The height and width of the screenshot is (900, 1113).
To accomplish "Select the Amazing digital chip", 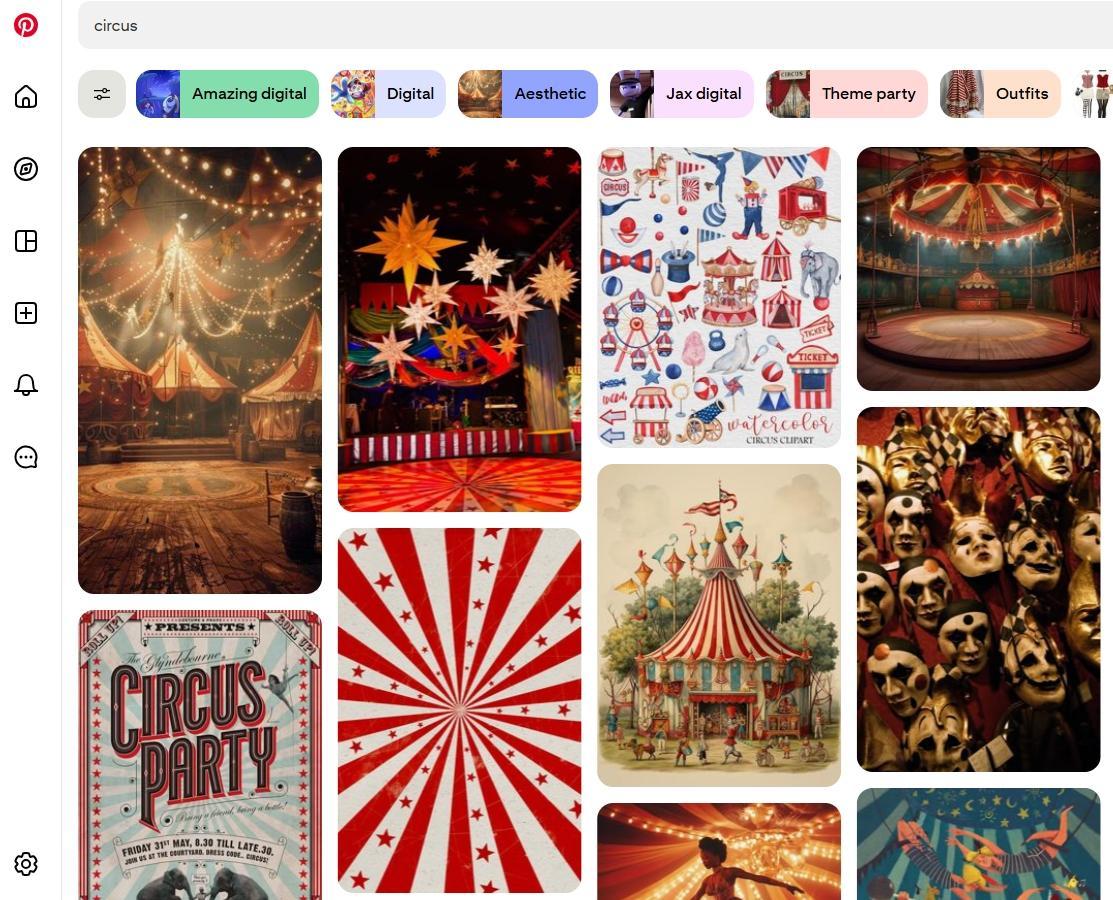I will 227,94.
